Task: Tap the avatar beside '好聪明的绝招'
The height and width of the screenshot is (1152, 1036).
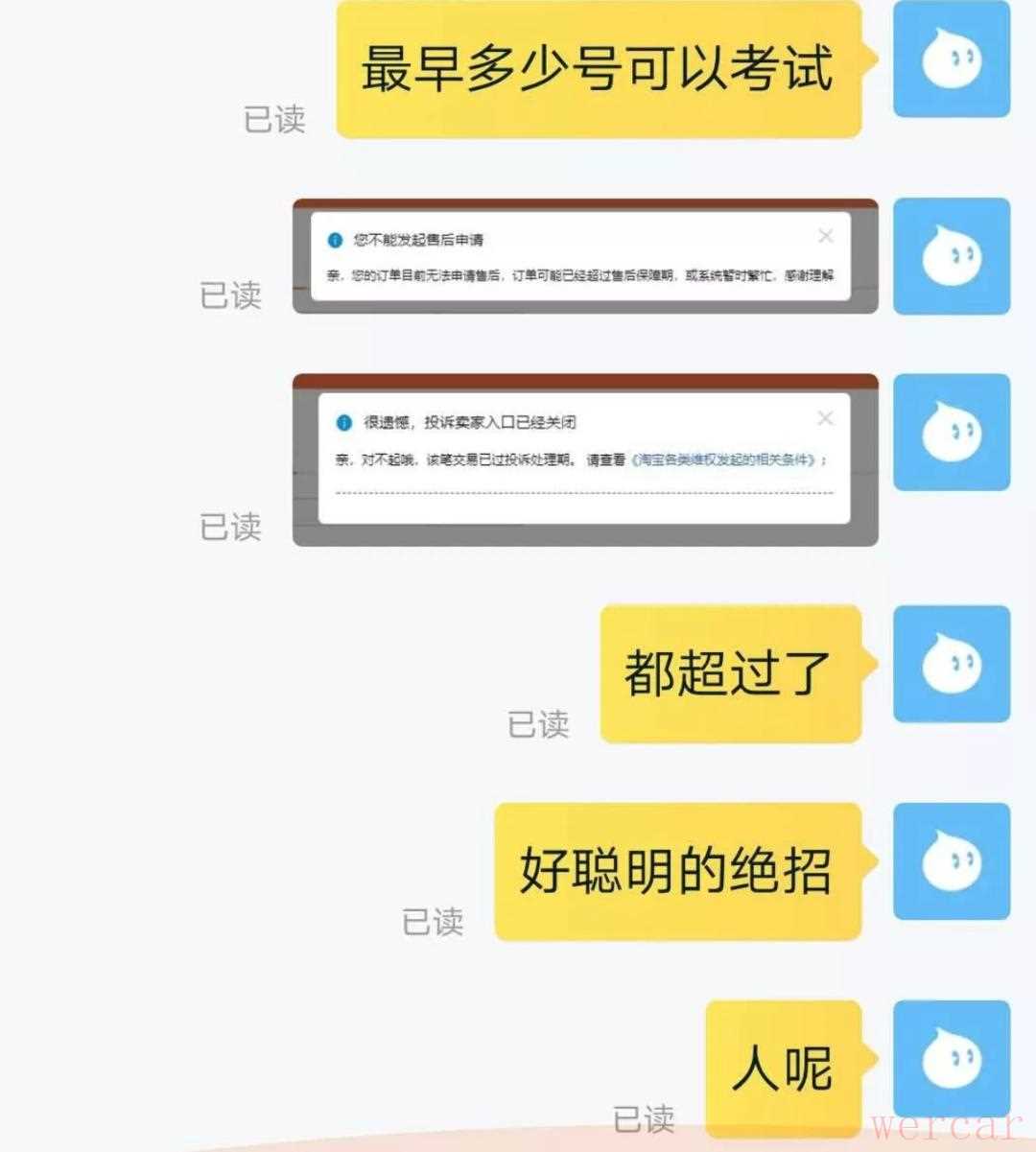Action: (x=951, y=861)
